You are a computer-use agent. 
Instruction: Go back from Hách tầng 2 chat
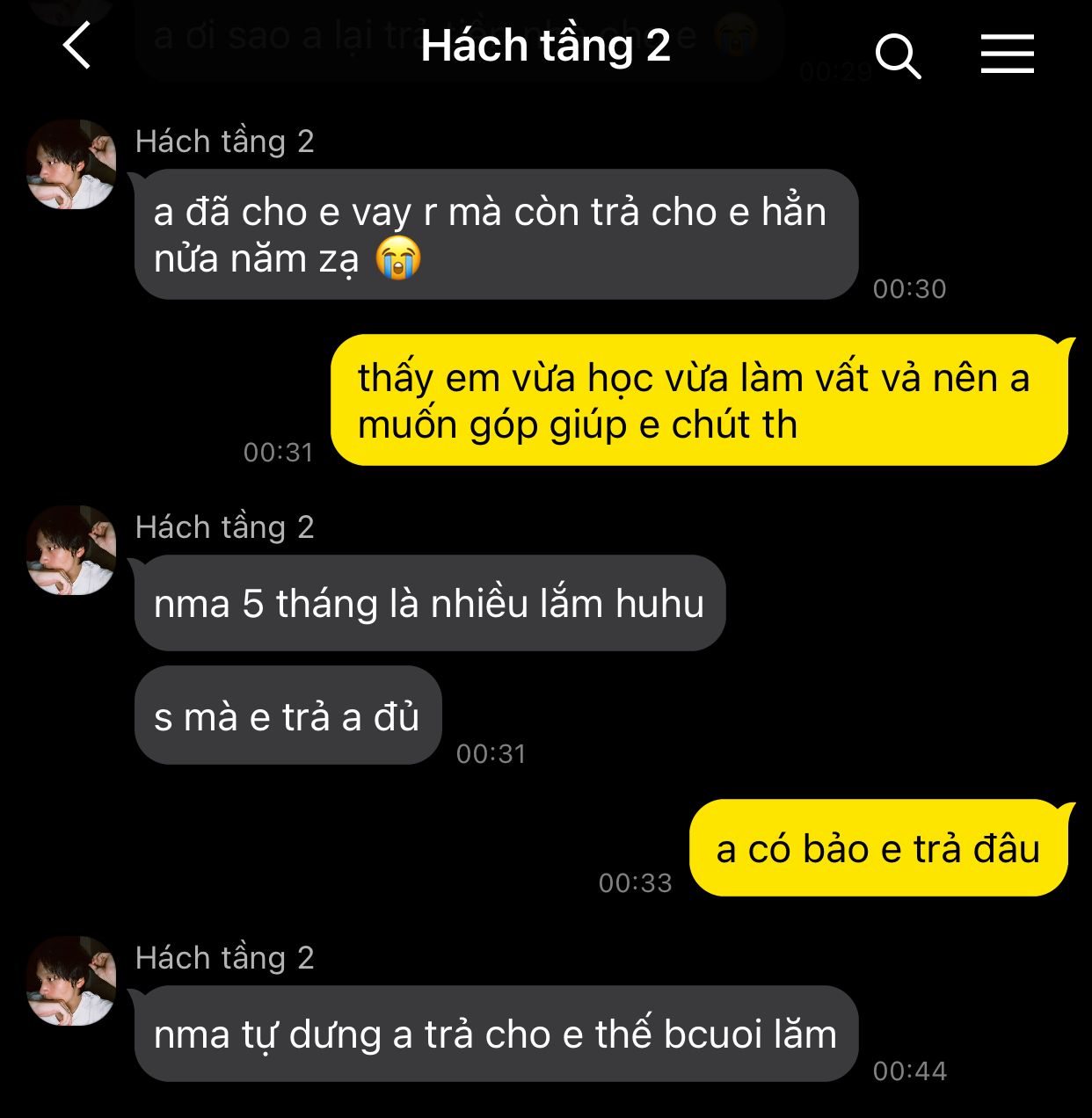click(77, 46)
